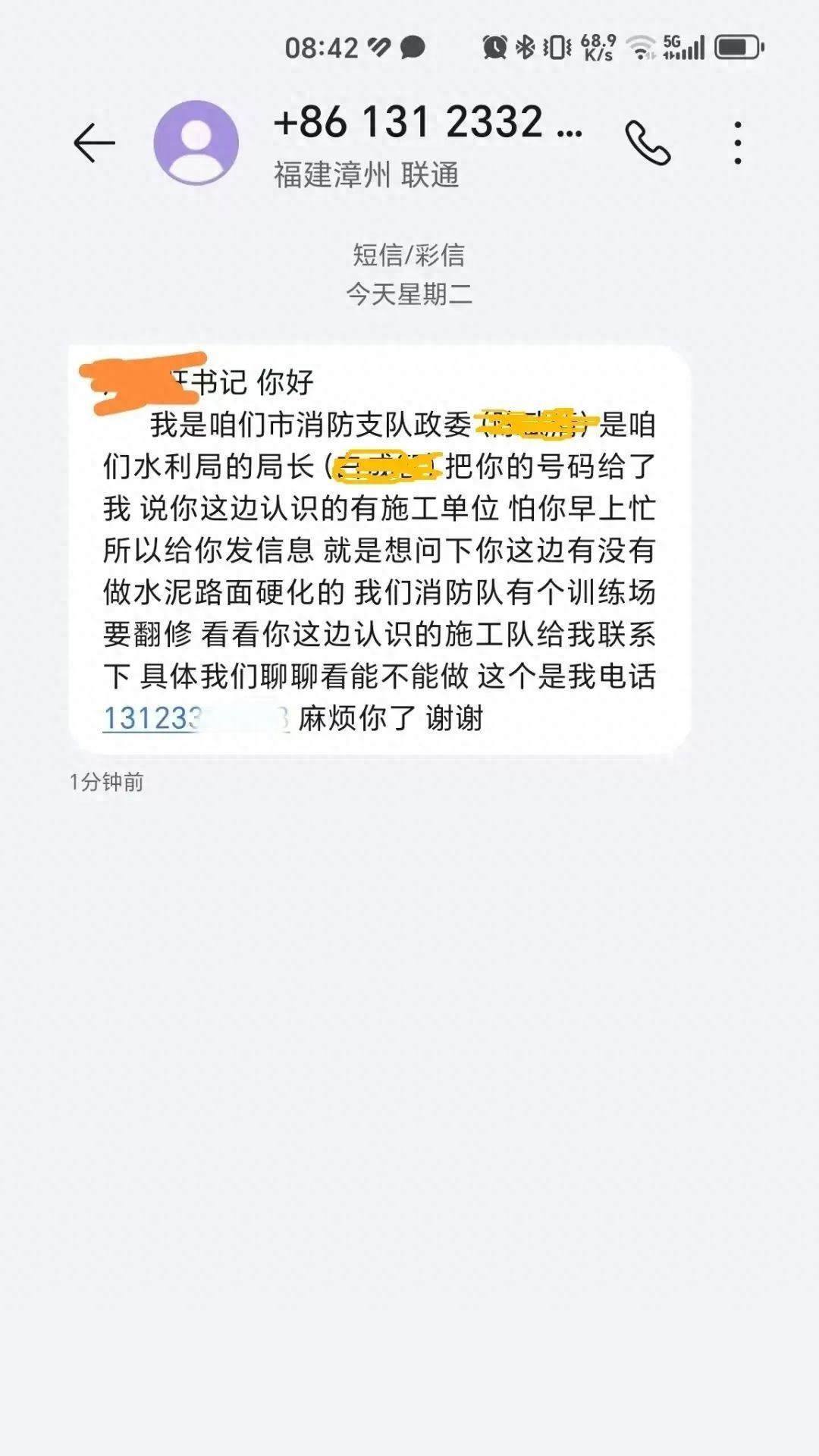Open the sender's contact avatar
This screenshot has width=819, height=1456.
click(x=196, y=143)
